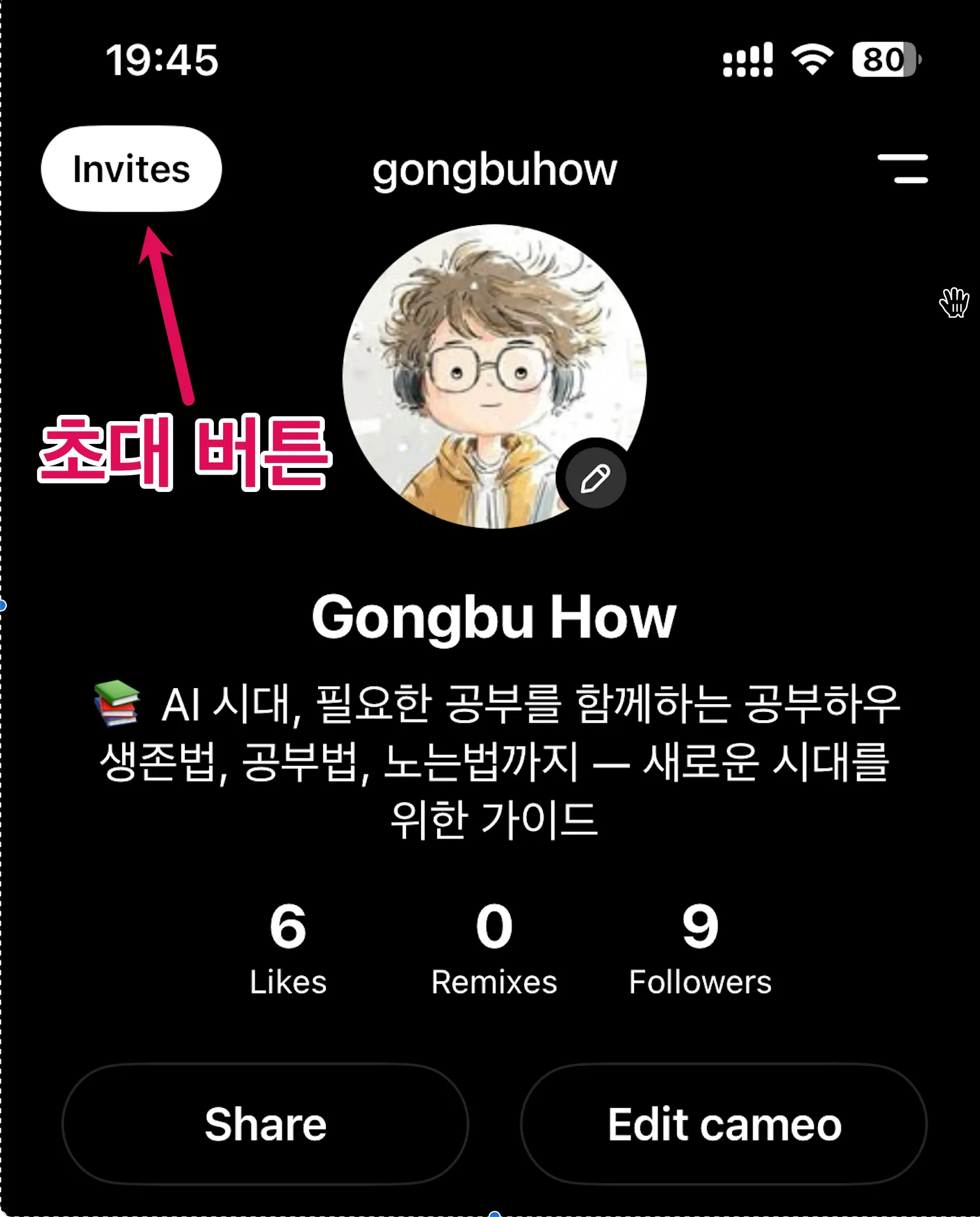Image resolution: width=980 pixels, height=1217 pixels.
Task: Tap Edit cameo
Action: tap(724, 1123)
